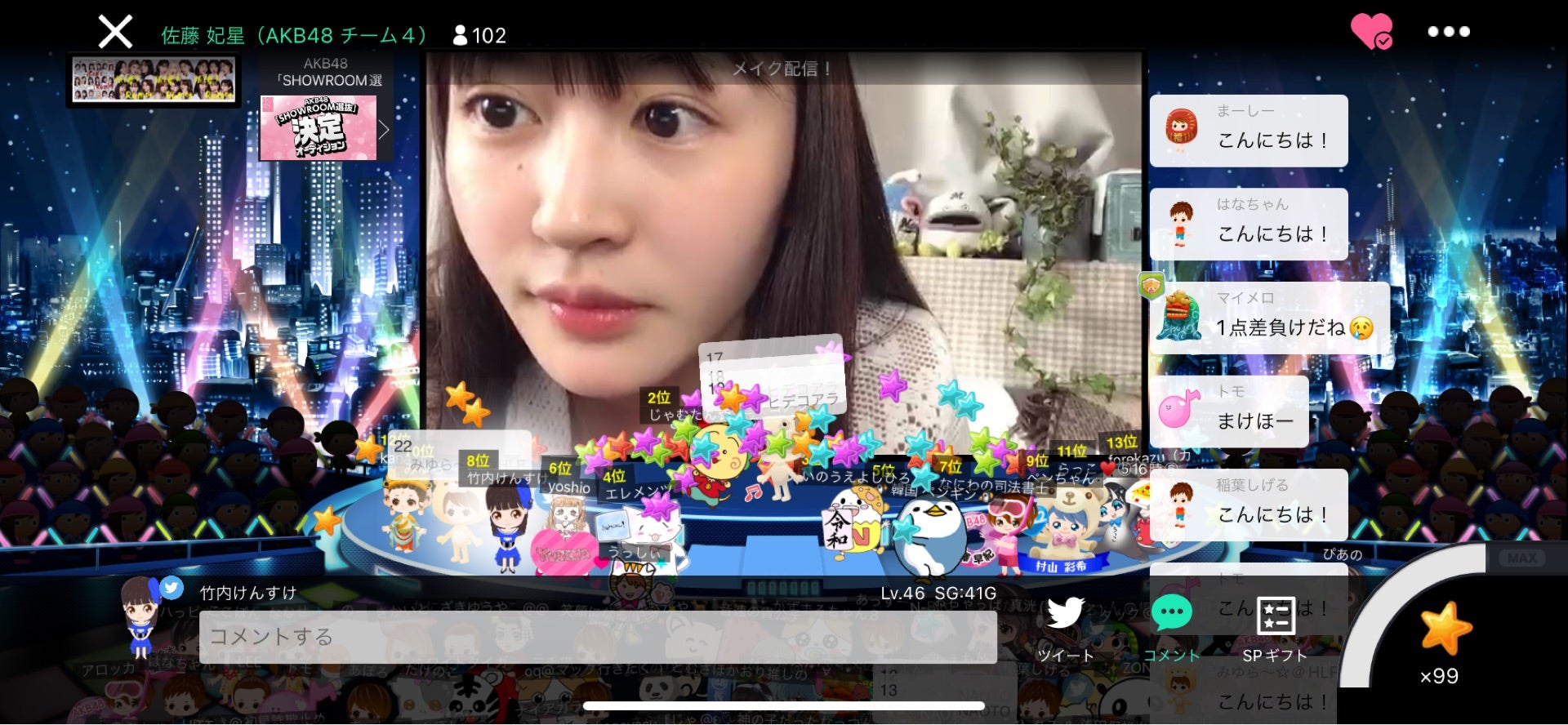Open はなちゃん's comment bubble
The image size is (1568, 725).
(x=1249, y=225)
